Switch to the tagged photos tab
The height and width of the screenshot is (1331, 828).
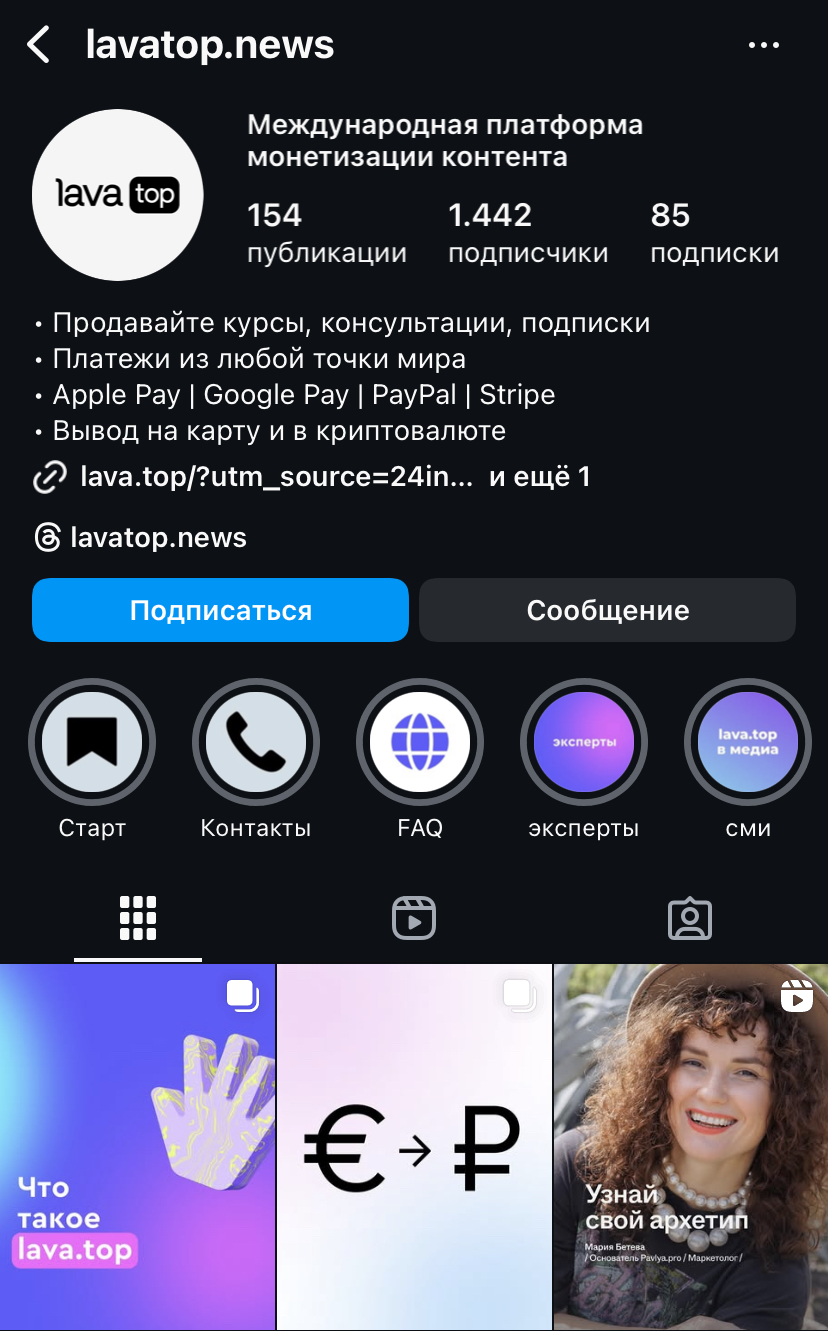(x=690, y=918)
